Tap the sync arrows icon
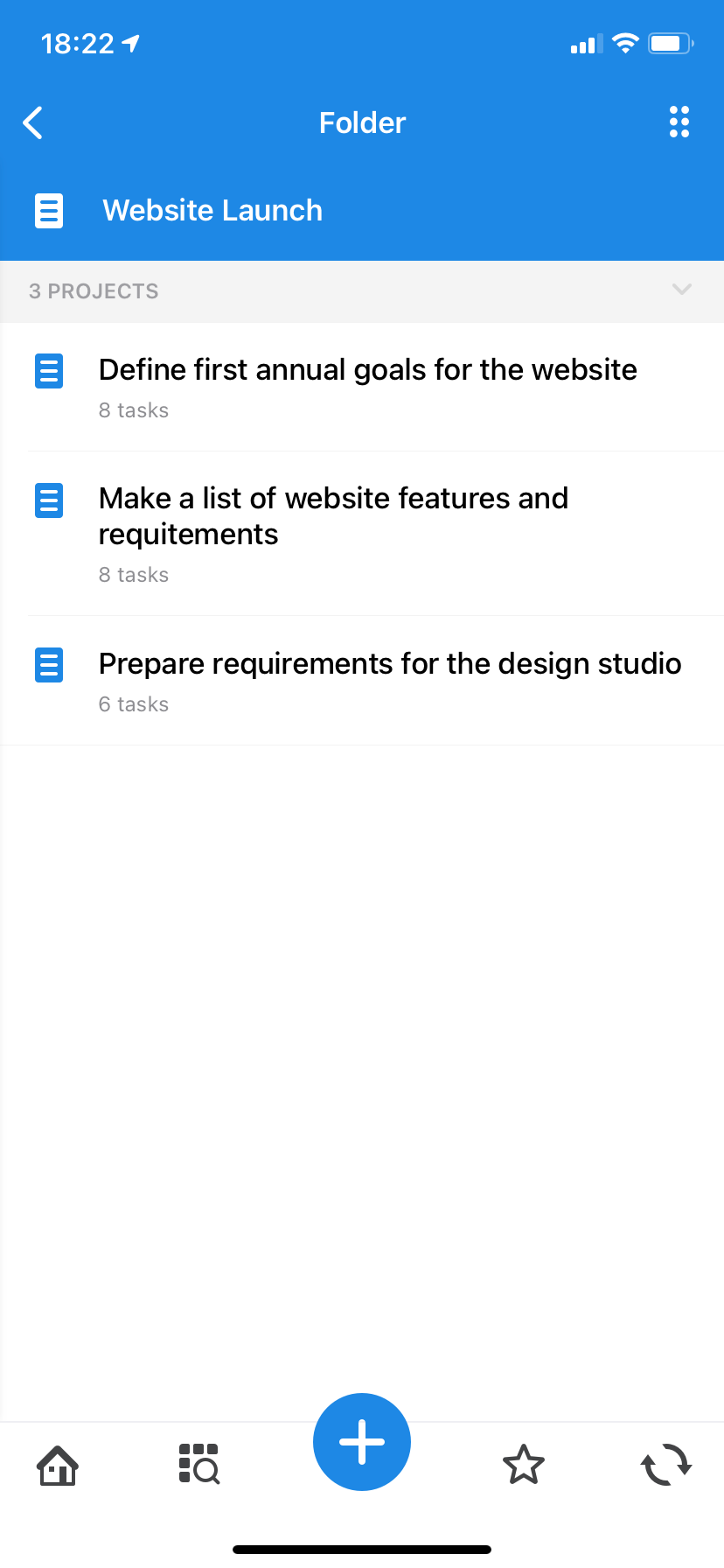This screenshot has width=724, height=1568. tap(666, 1465)
